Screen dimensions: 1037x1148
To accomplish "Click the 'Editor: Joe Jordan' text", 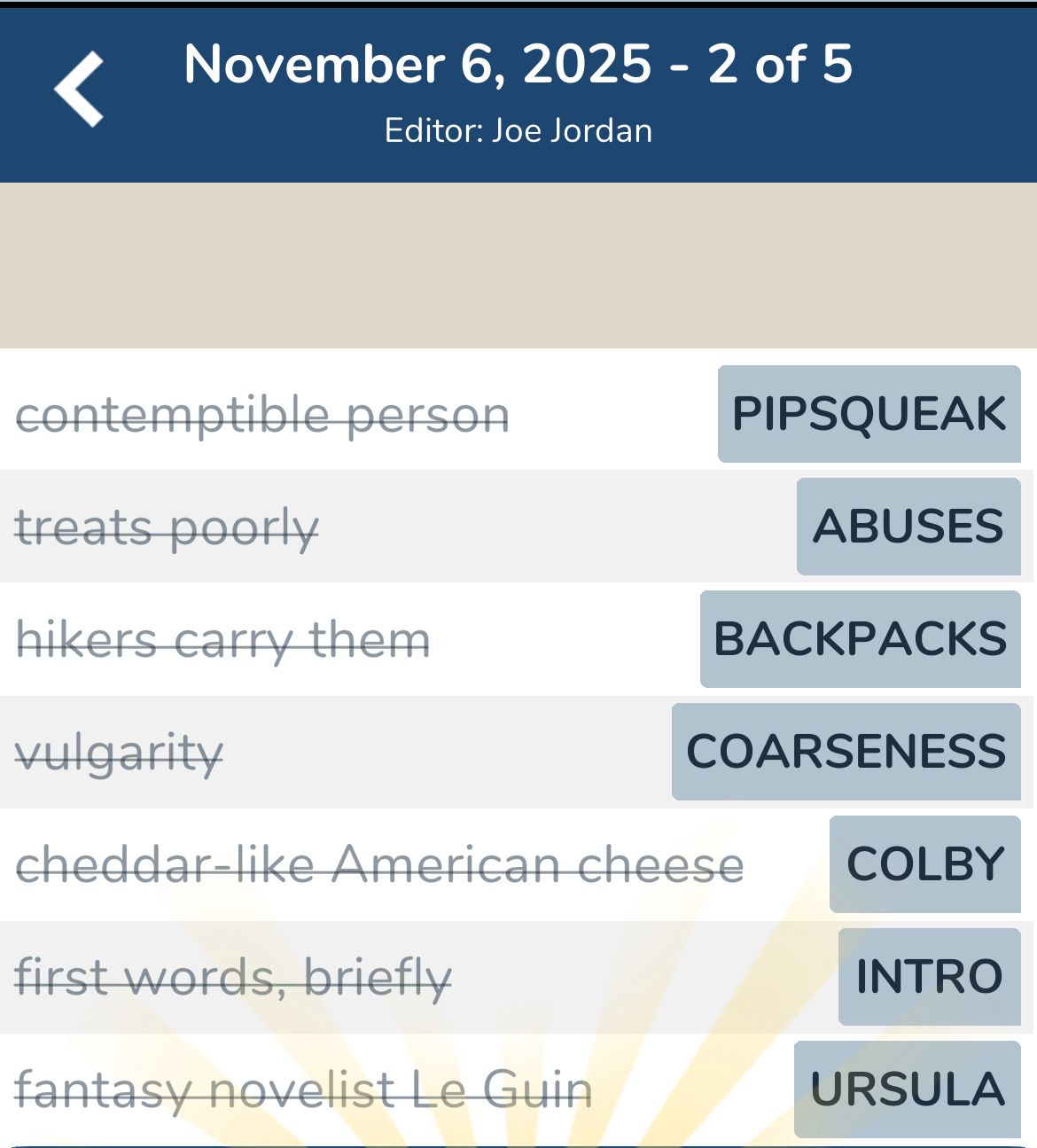I will point(518,129).
